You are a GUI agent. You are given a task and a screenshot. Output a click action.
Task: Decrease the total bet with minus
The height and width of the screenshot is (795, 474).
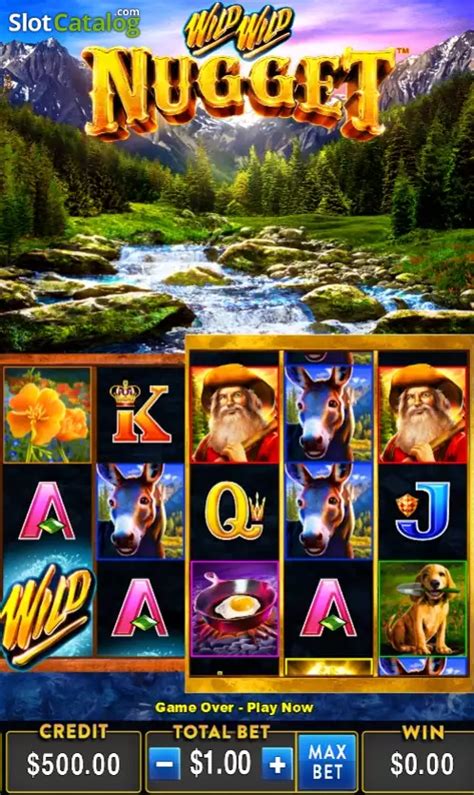164,763
